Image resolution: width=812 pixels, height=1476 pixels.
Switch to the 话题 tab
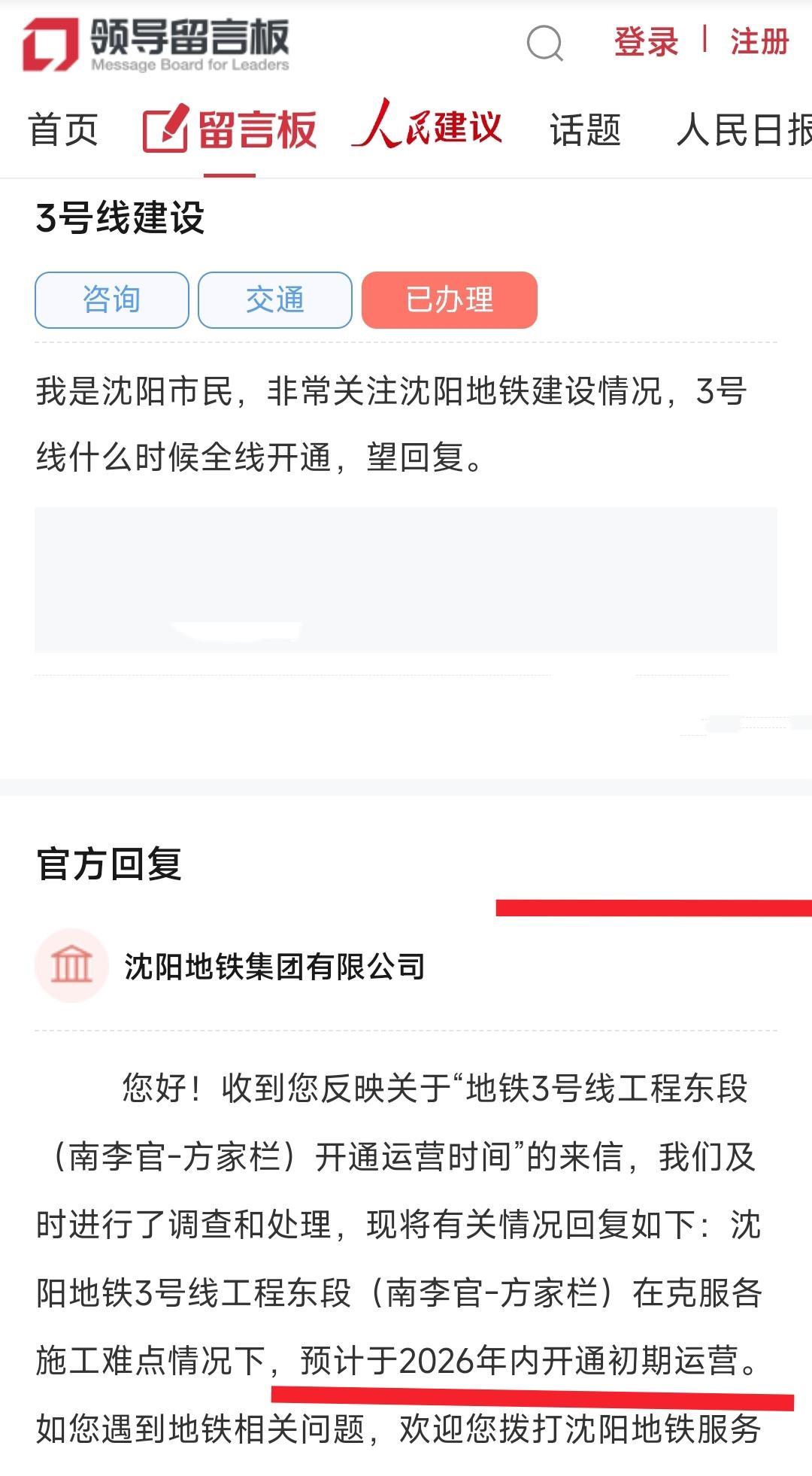(585, 129)
